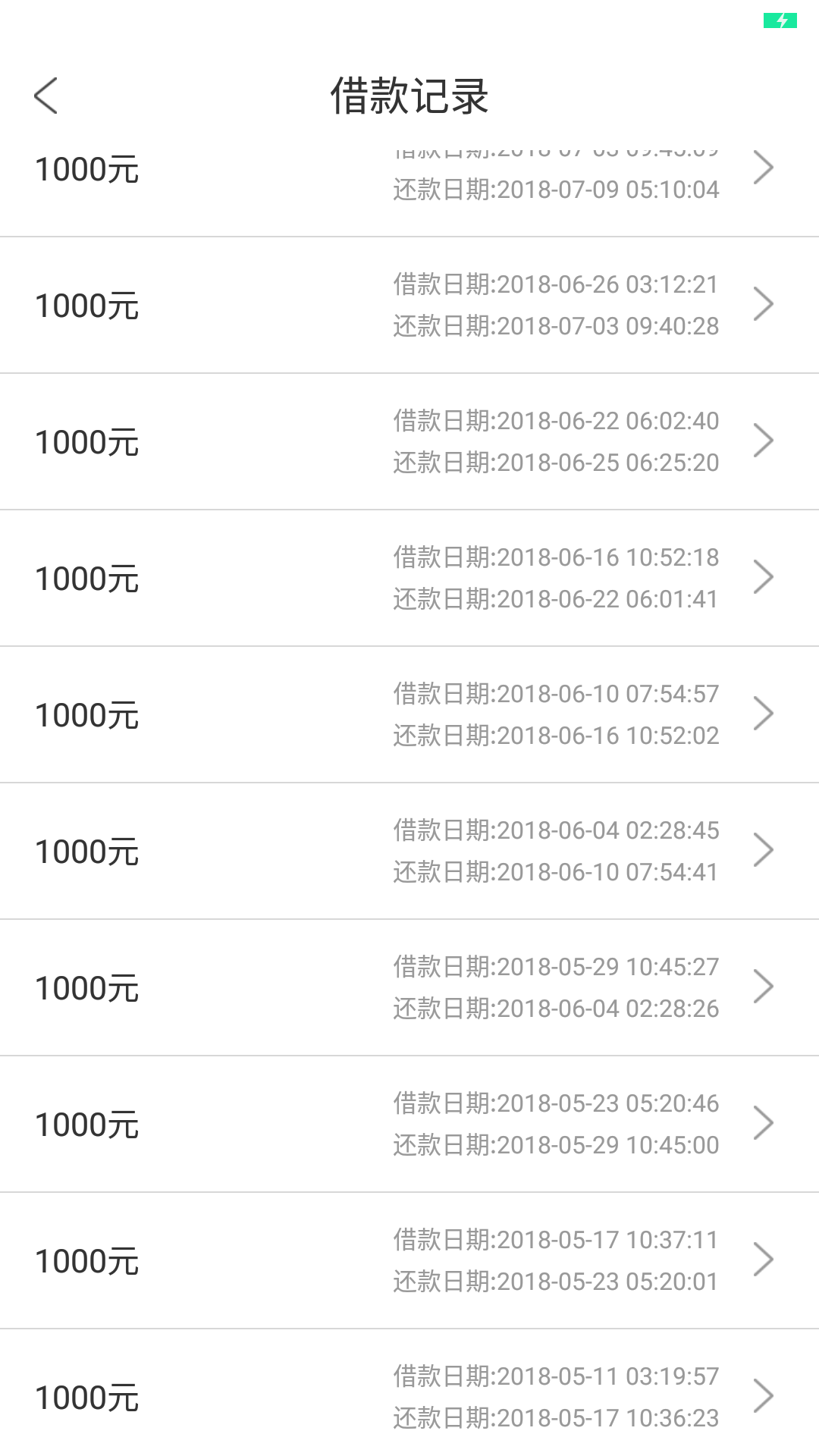Open loan record repaid 2018-07-09 05:10:04
Screen dimensions: 819x1456
tap(409, 188)
